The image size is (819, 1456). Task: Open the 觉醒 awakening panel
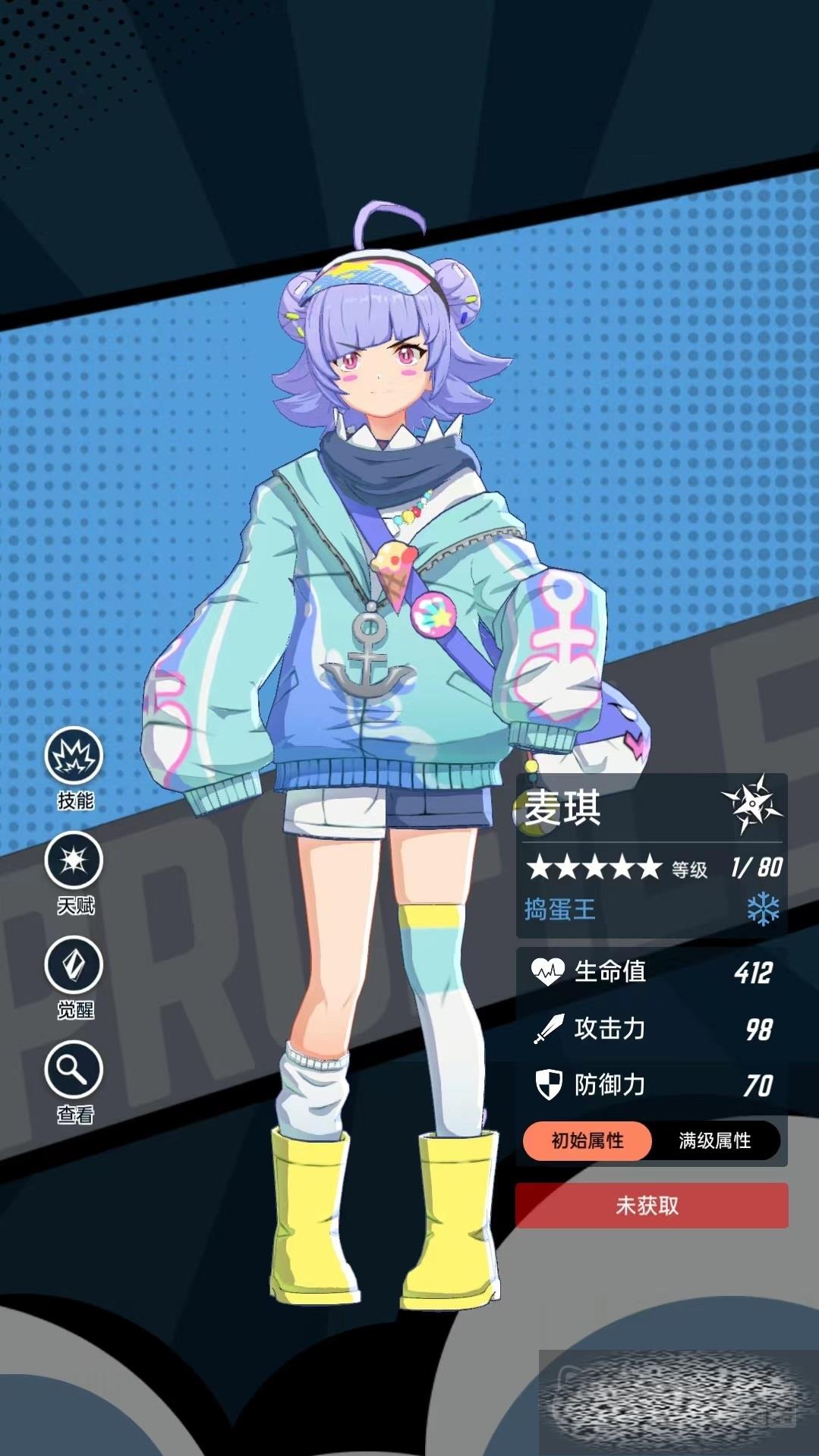tap(74, 966)
